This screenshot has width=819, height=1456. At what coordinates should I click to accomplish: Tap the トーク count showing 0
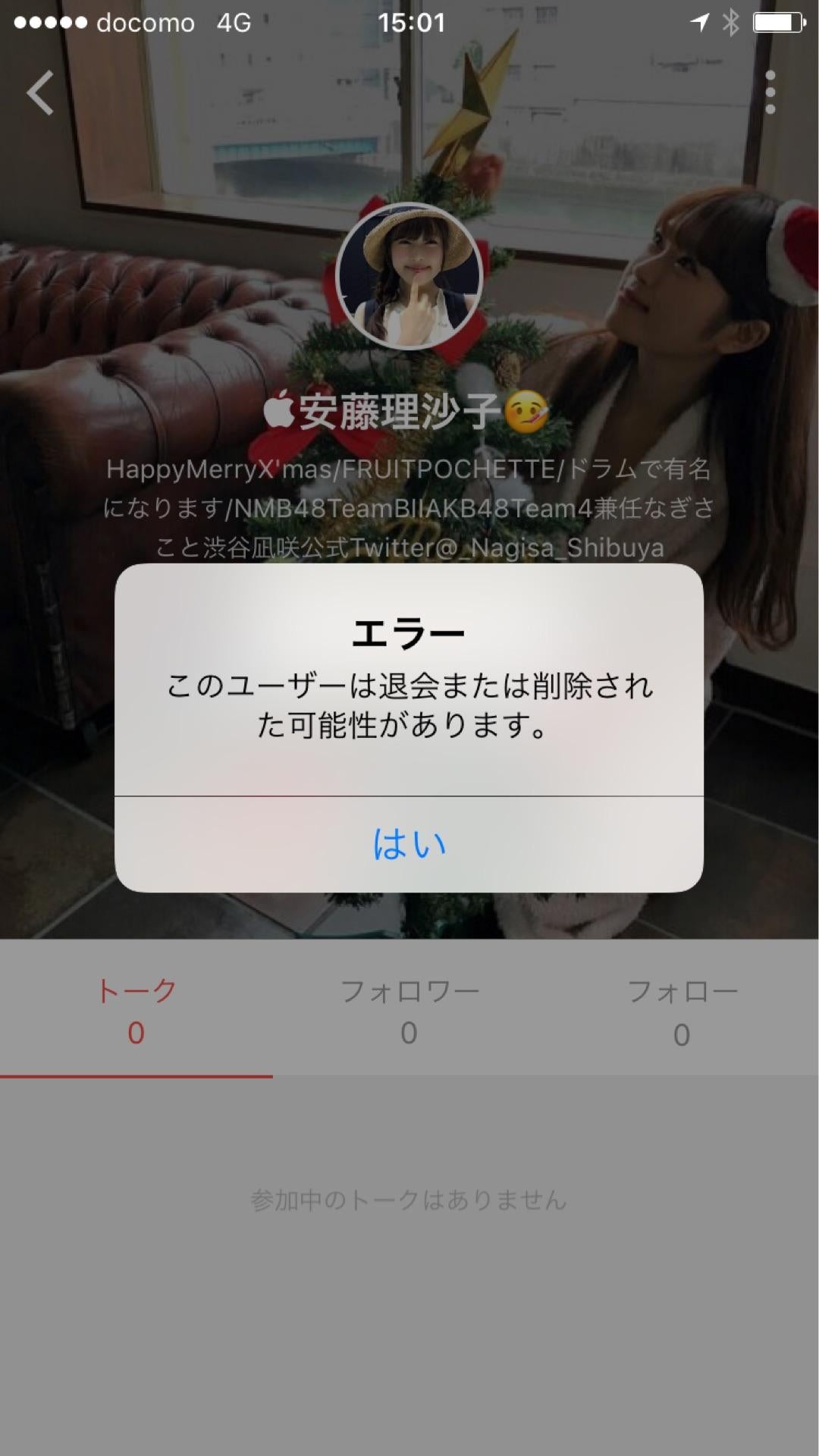[x=136, y=1031]
